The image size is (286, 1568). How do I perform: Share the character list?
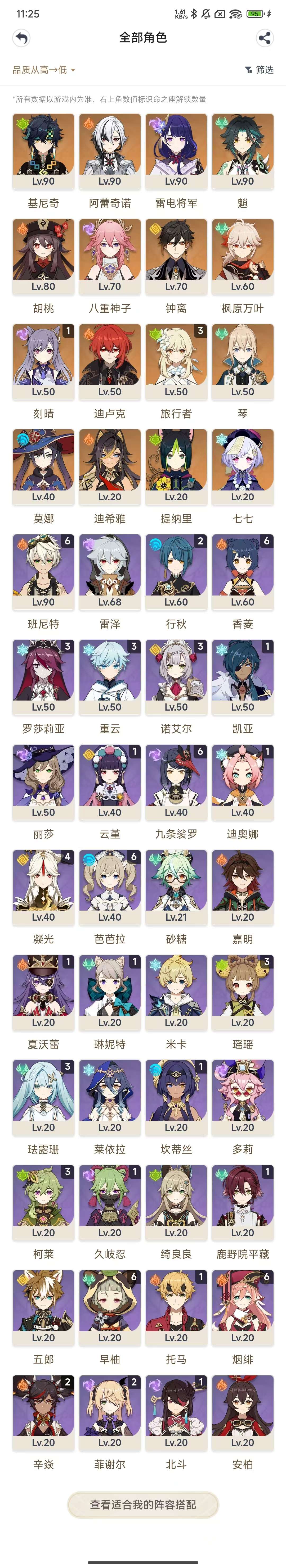[264, 38]
